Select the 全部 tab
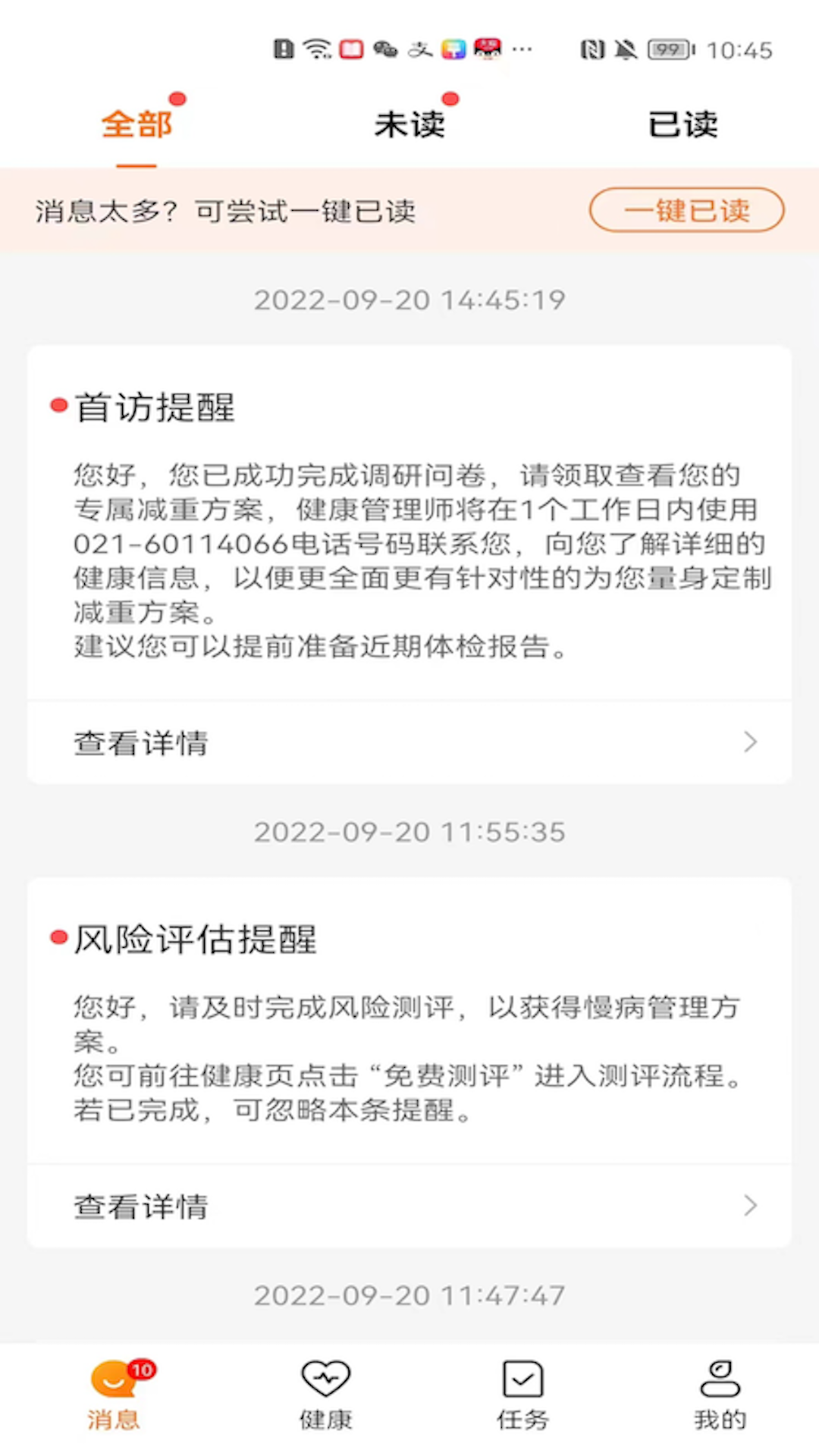Viewport: 819px width, 1456px height. coord(136,124)
